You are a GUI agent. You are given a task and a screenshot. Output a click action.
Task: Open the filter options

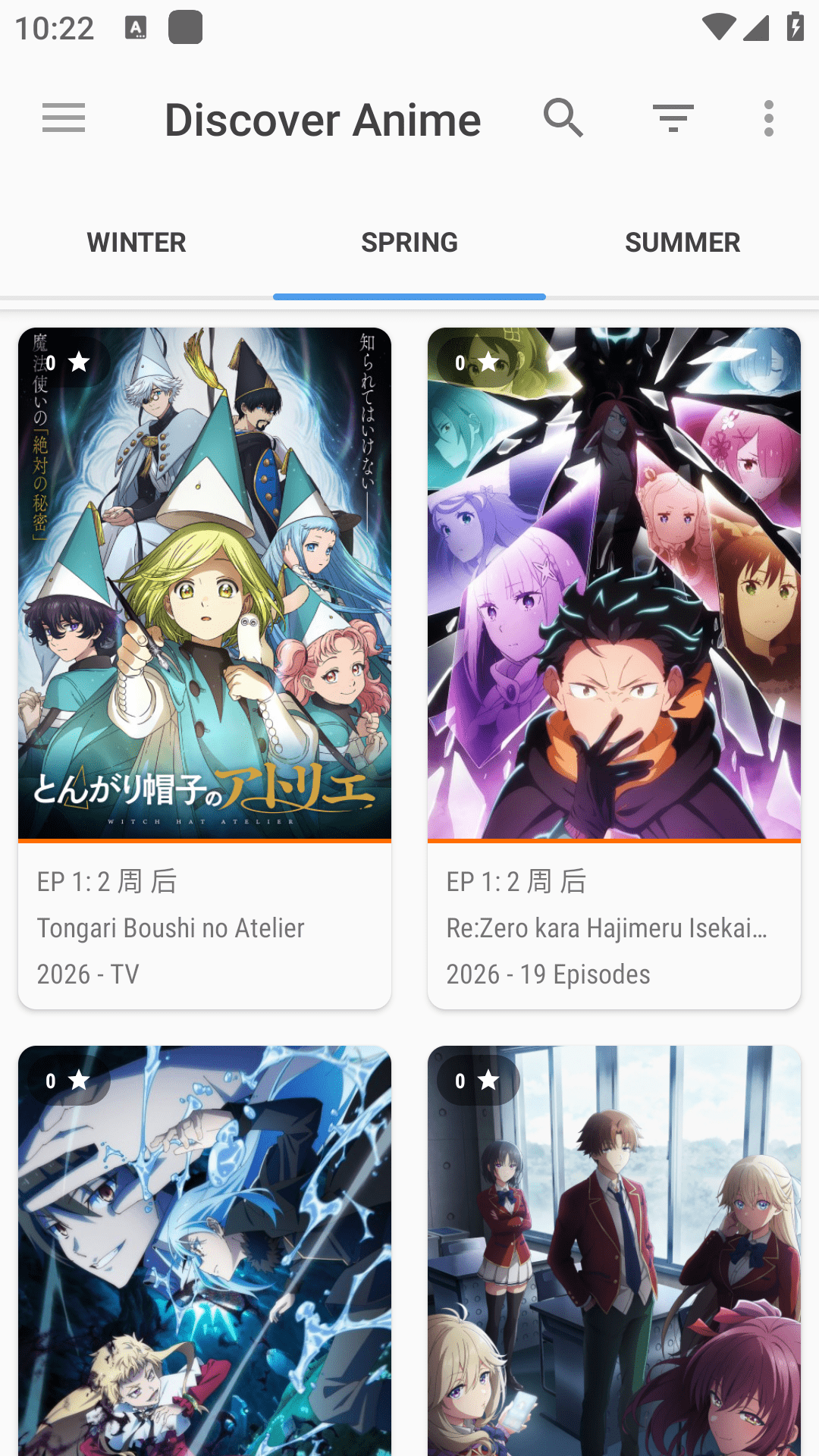673,118
